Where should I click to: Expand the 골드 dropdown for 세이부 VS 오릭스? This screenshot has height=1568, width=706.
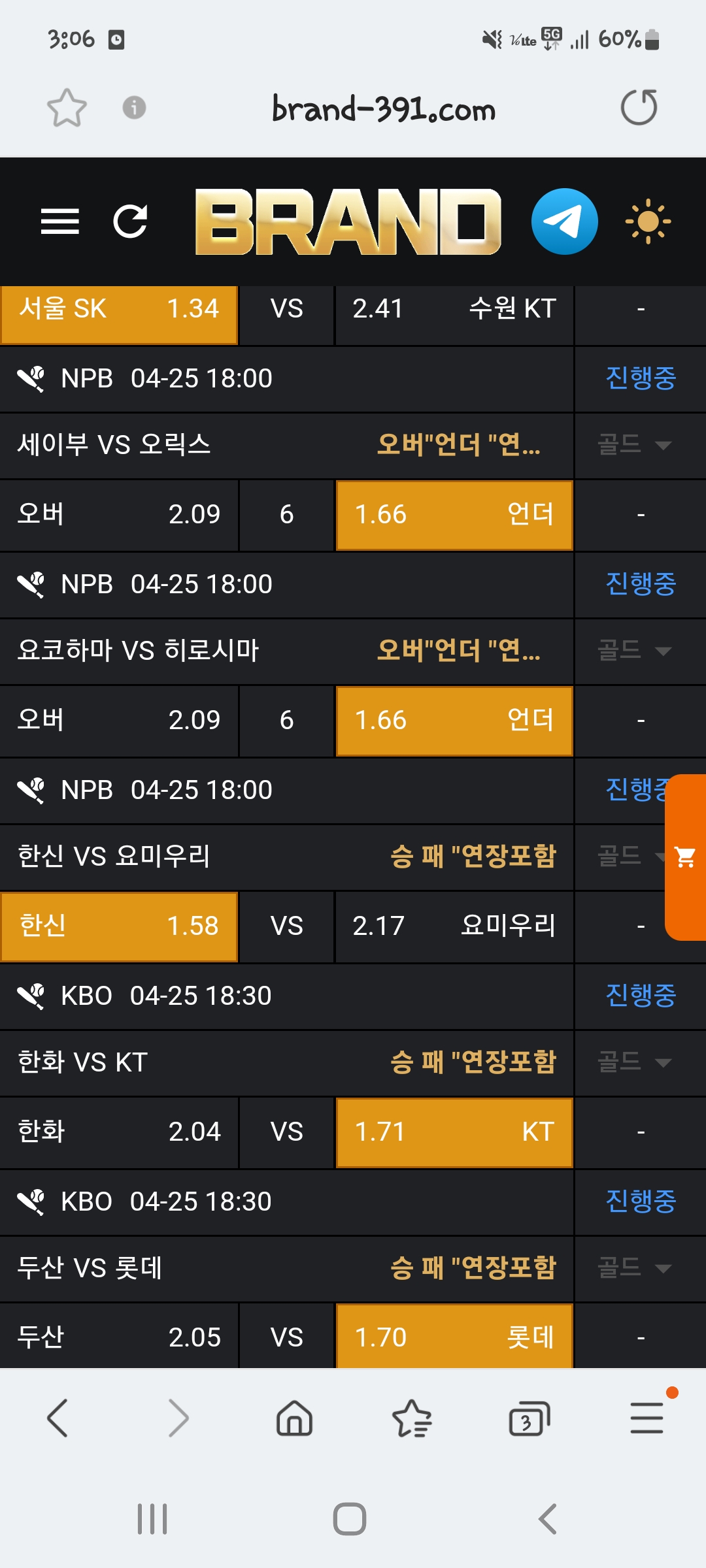635,445
